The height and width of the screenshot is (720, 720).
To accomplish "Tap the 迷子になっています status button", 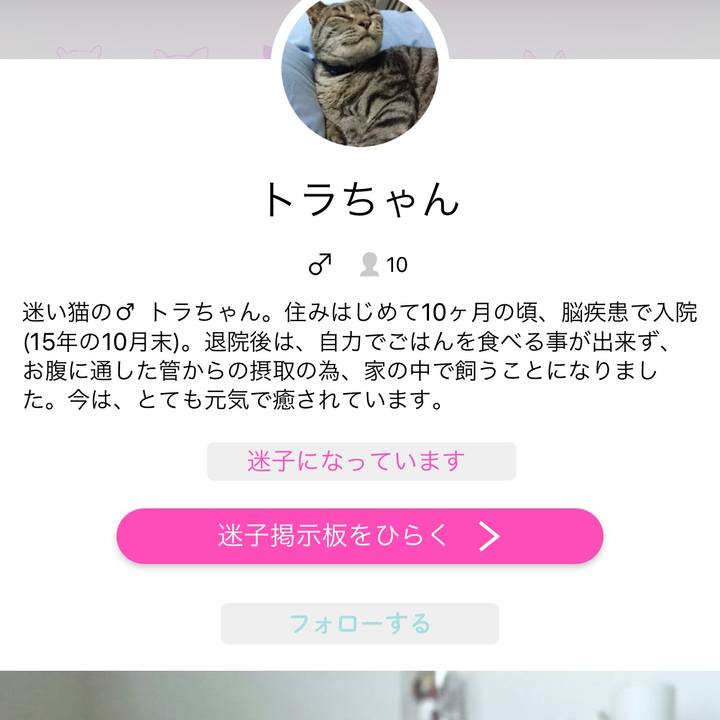I will (x=361, y=462).
